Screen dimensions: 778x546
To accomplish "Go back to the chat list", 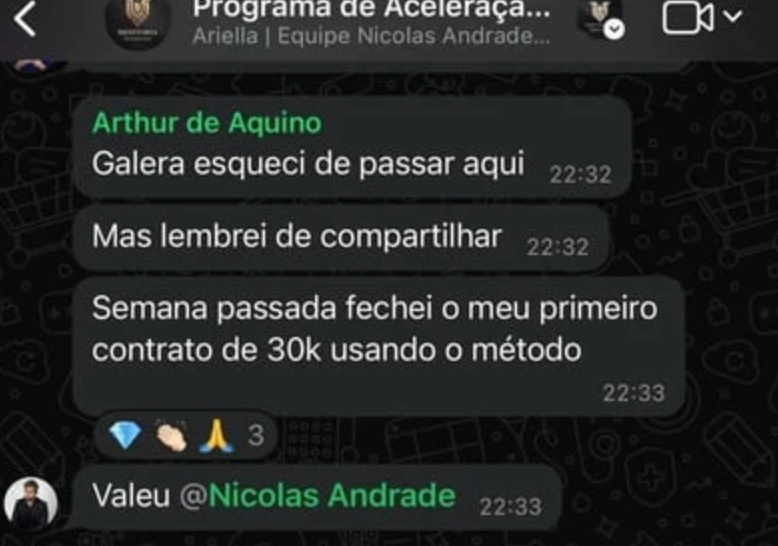I will (x=25, y=19).
